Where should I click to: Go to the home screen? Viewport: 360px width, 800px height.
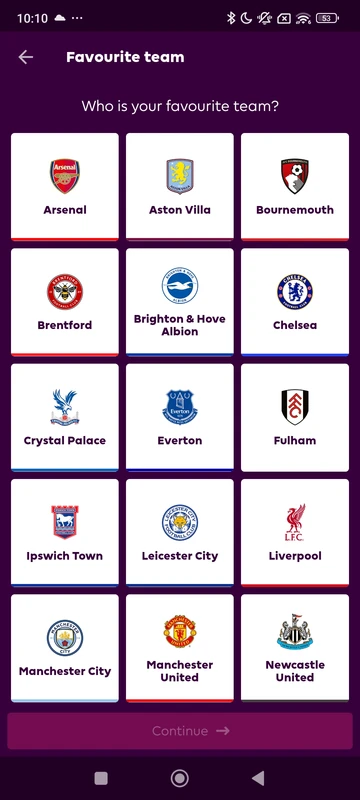(x=179, y=778)
